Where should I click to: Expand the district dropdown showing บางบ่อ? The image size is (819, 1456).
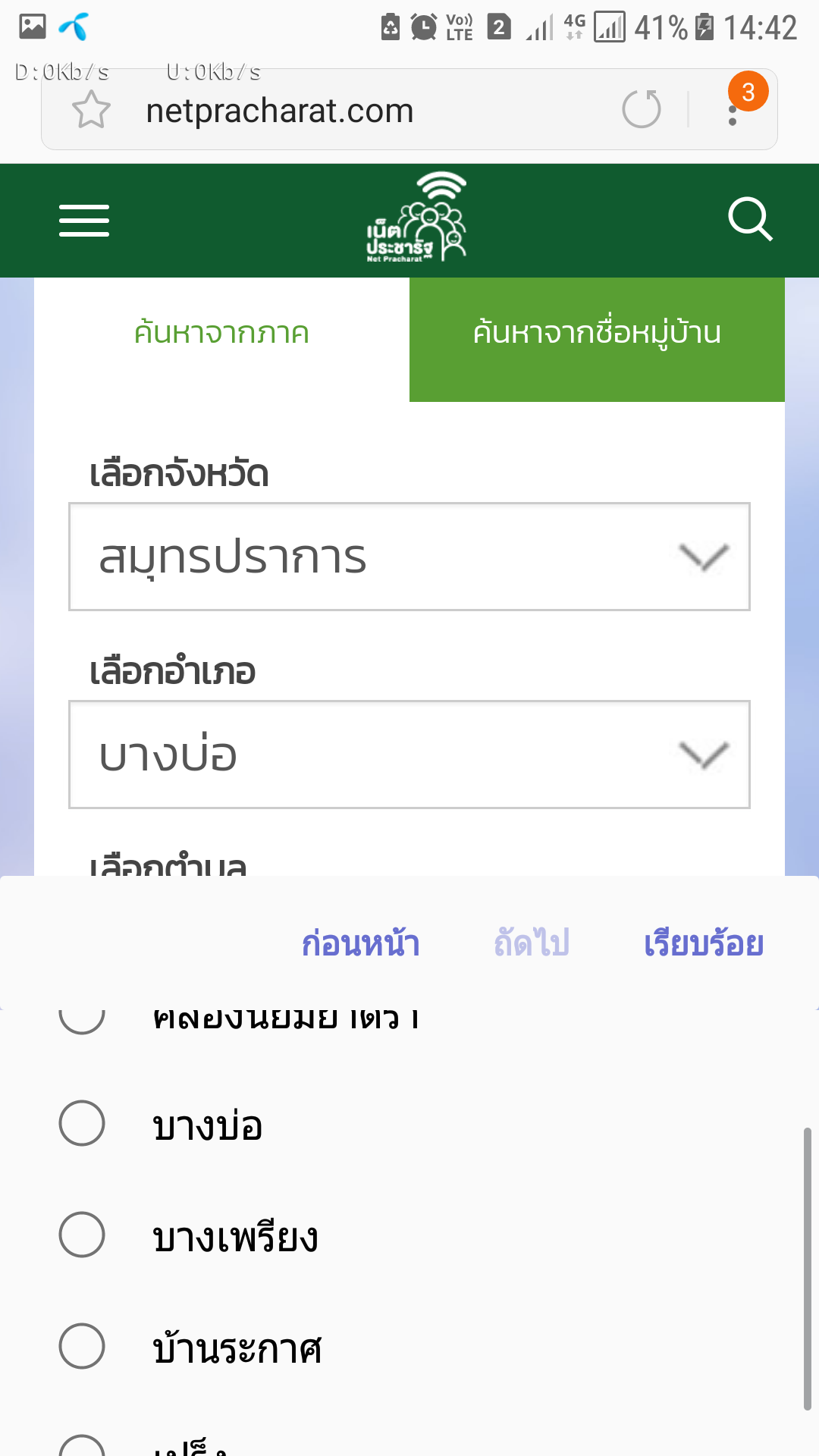point(409,755)
